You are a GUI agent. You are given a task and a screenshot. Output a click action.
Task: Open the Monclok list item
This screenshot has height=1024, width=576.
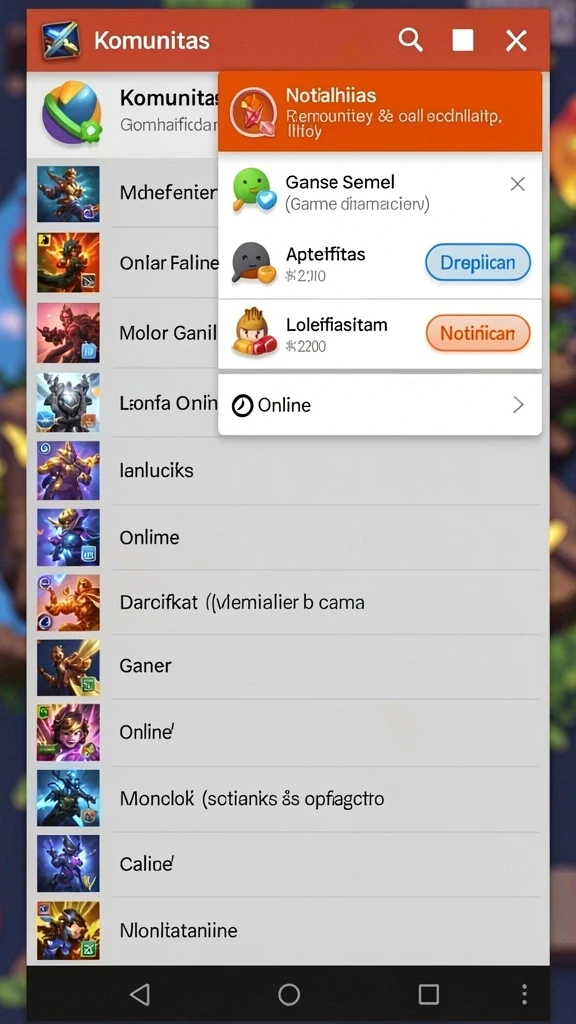[288, 799]
